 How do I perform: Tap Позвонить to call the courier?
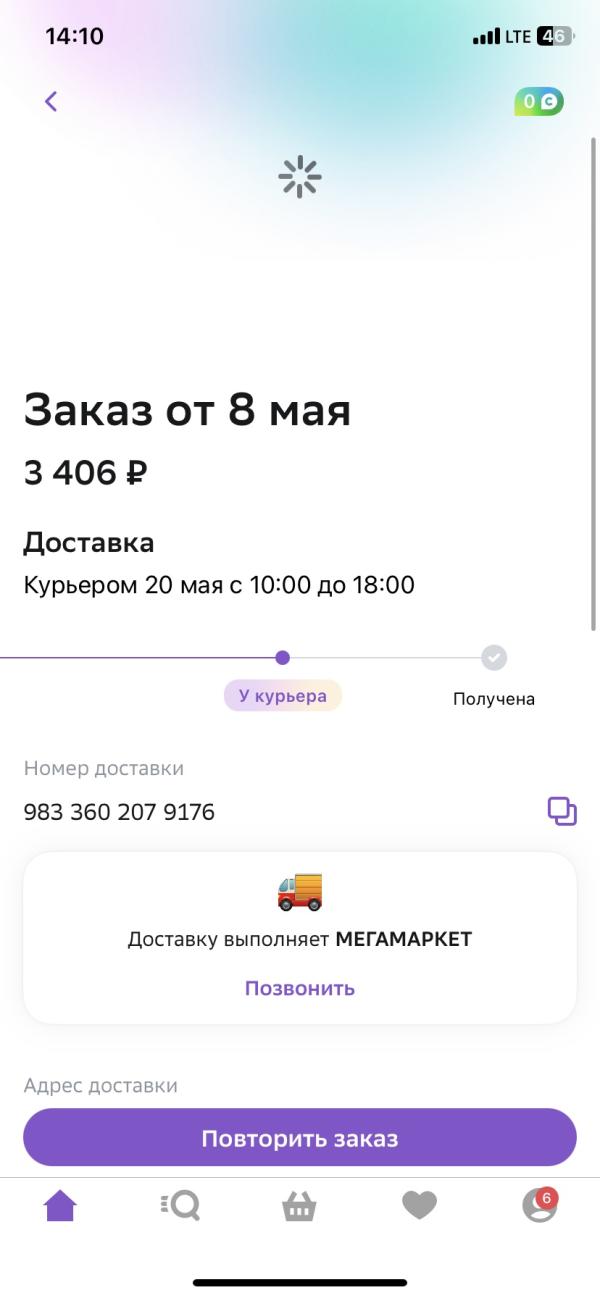pyautogui.click(x=300, y=988)
